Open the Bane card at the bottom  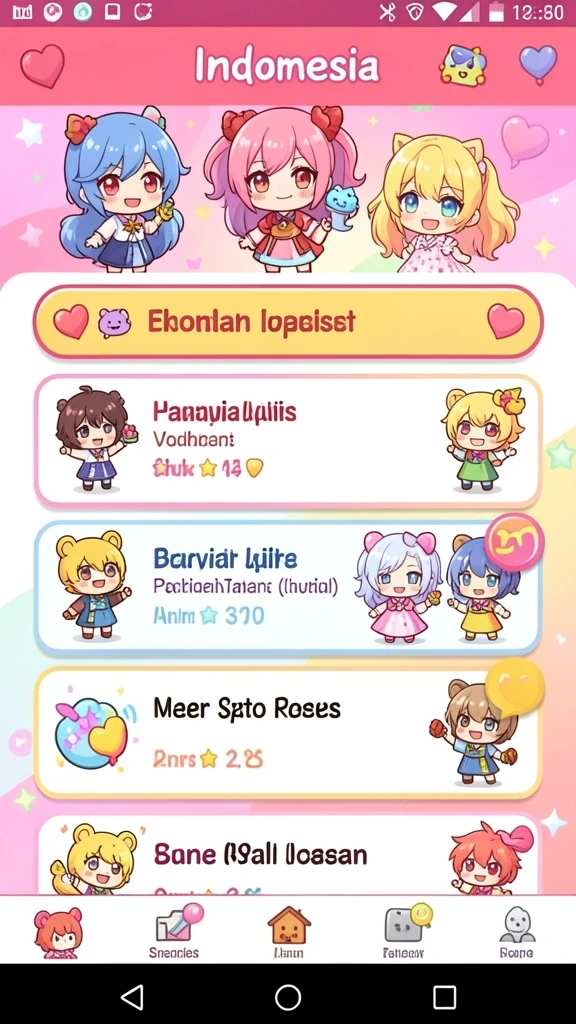[x=288, y=854]
